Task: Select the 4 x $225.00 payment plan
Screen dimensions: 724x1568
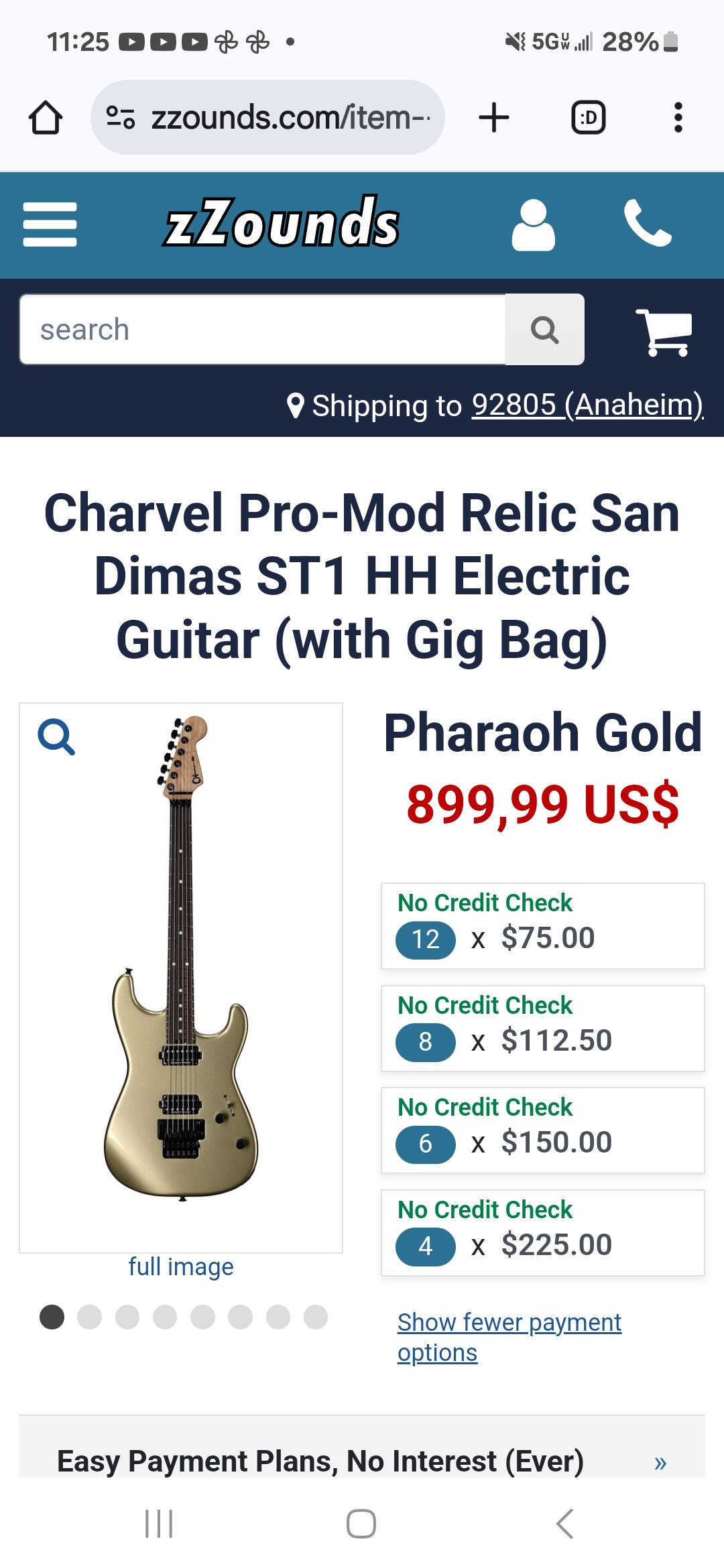Action: (x=542, y=1233)
